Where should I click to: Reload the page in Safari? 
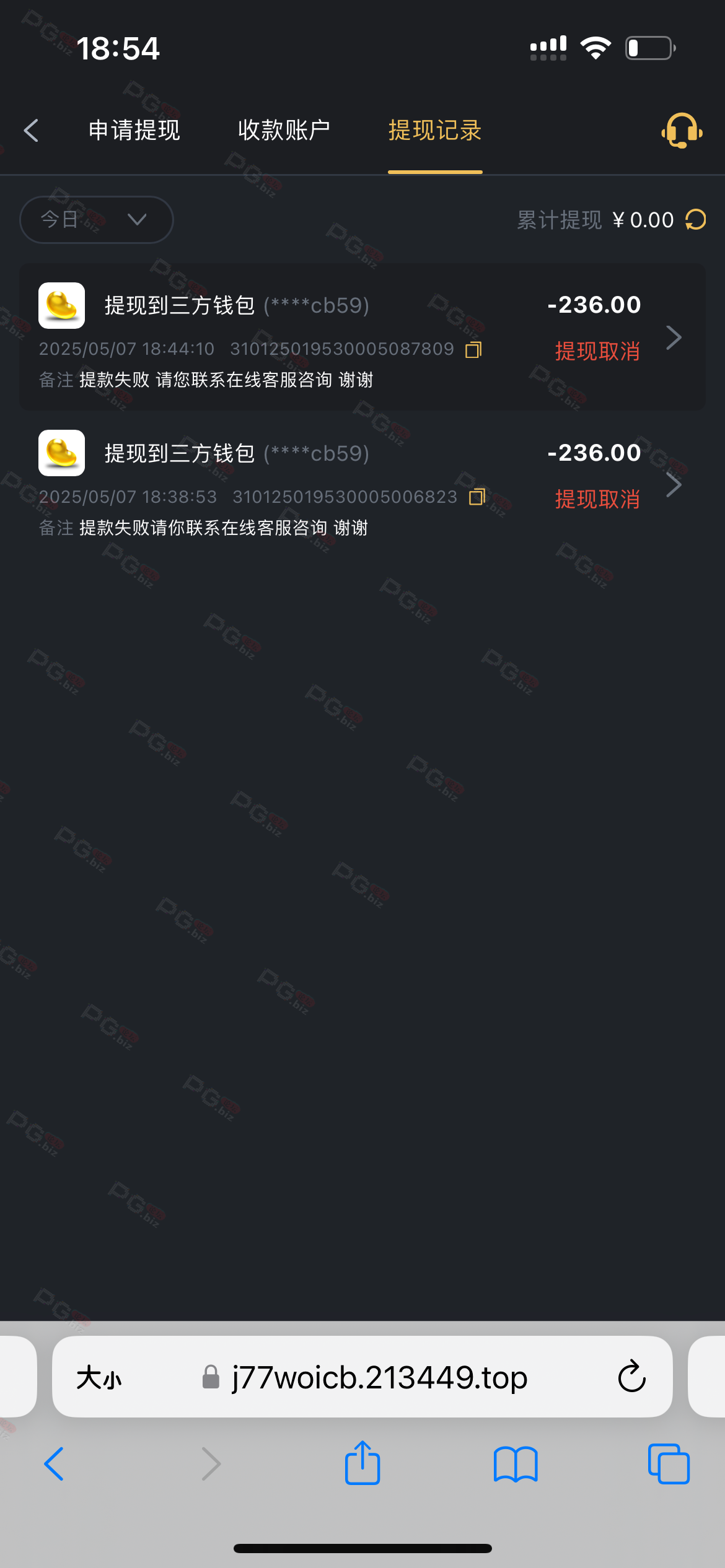point(632,1377)
